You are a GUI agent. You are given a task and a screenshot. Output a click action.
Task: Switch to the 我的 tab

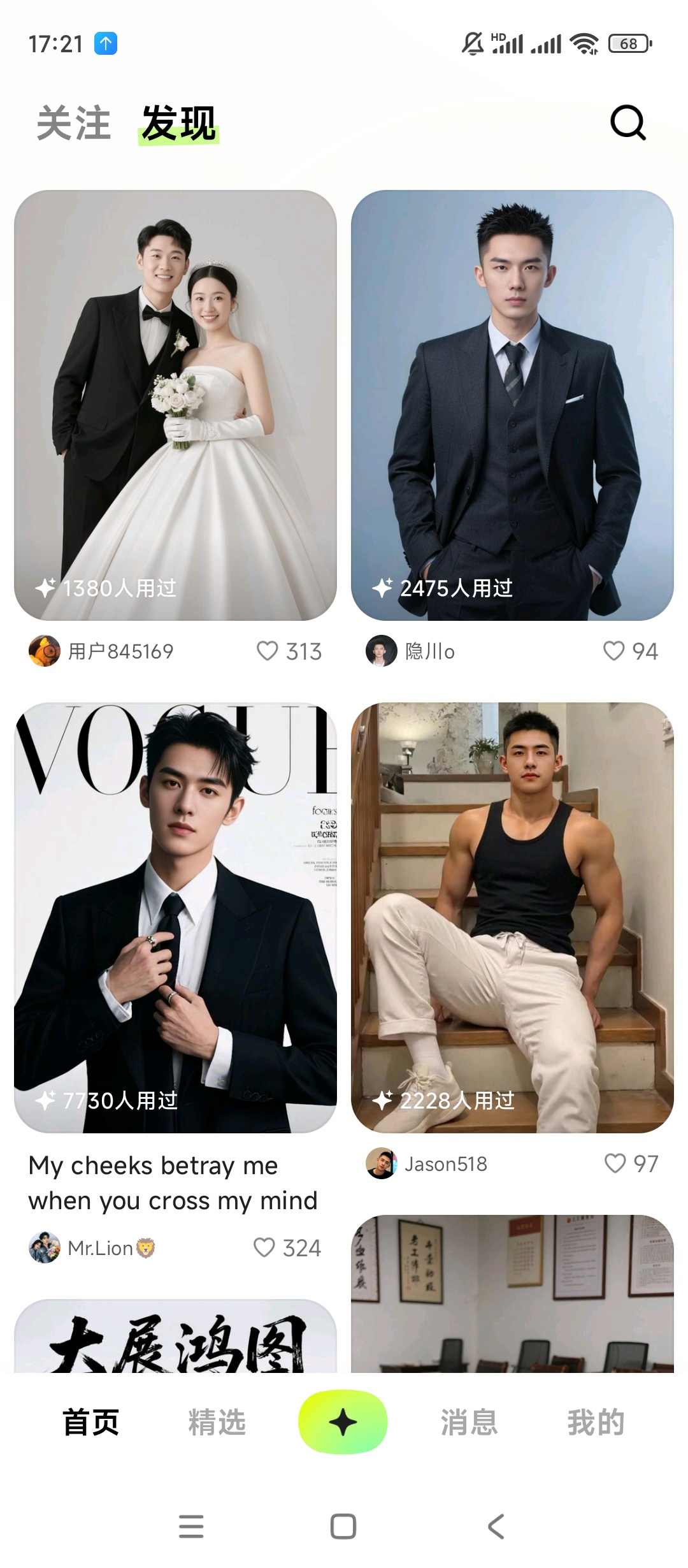point(596,1422)
